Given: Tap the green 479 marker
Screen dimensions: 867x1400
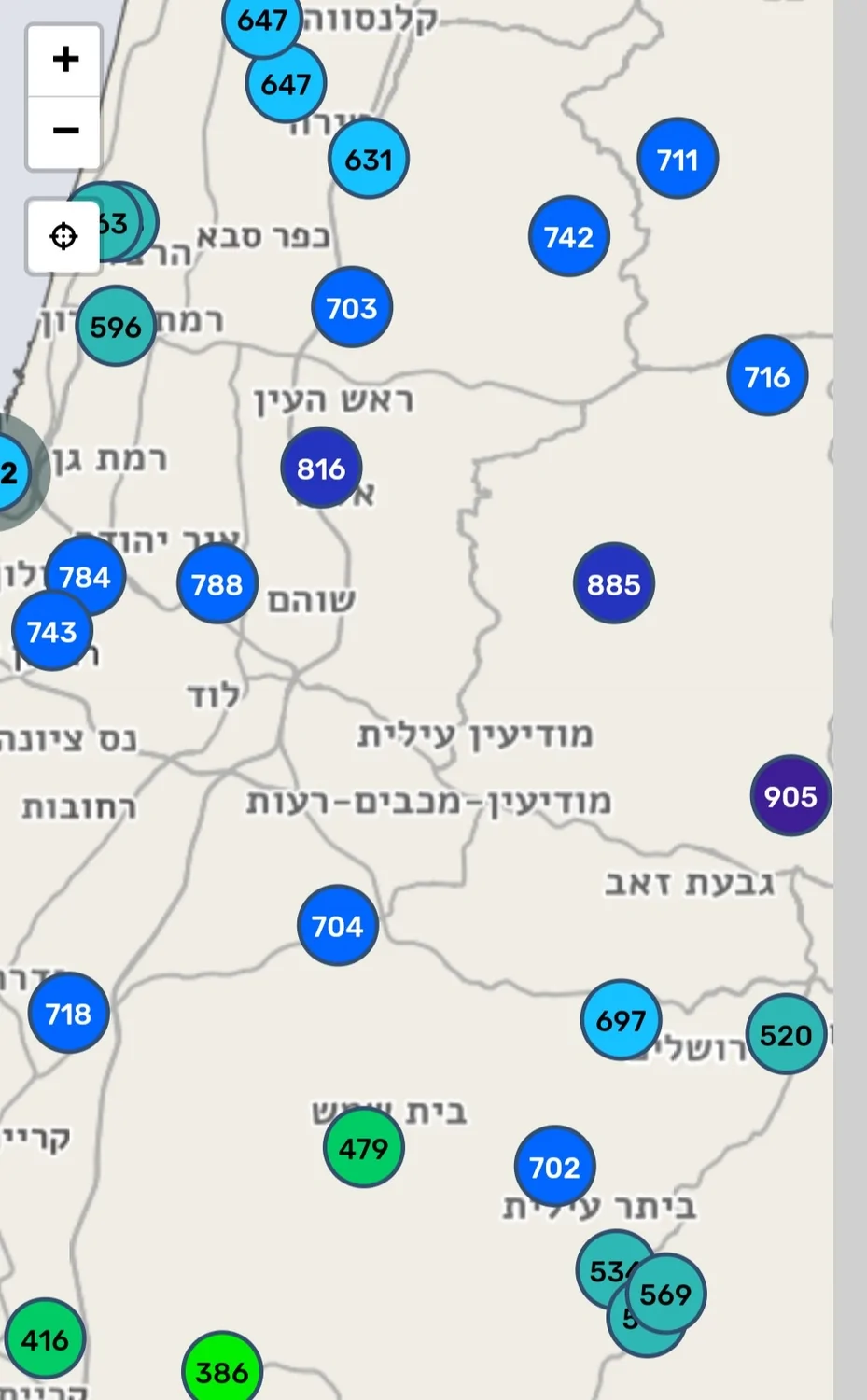Looking at the screenshot, I should click(363, 1148).
